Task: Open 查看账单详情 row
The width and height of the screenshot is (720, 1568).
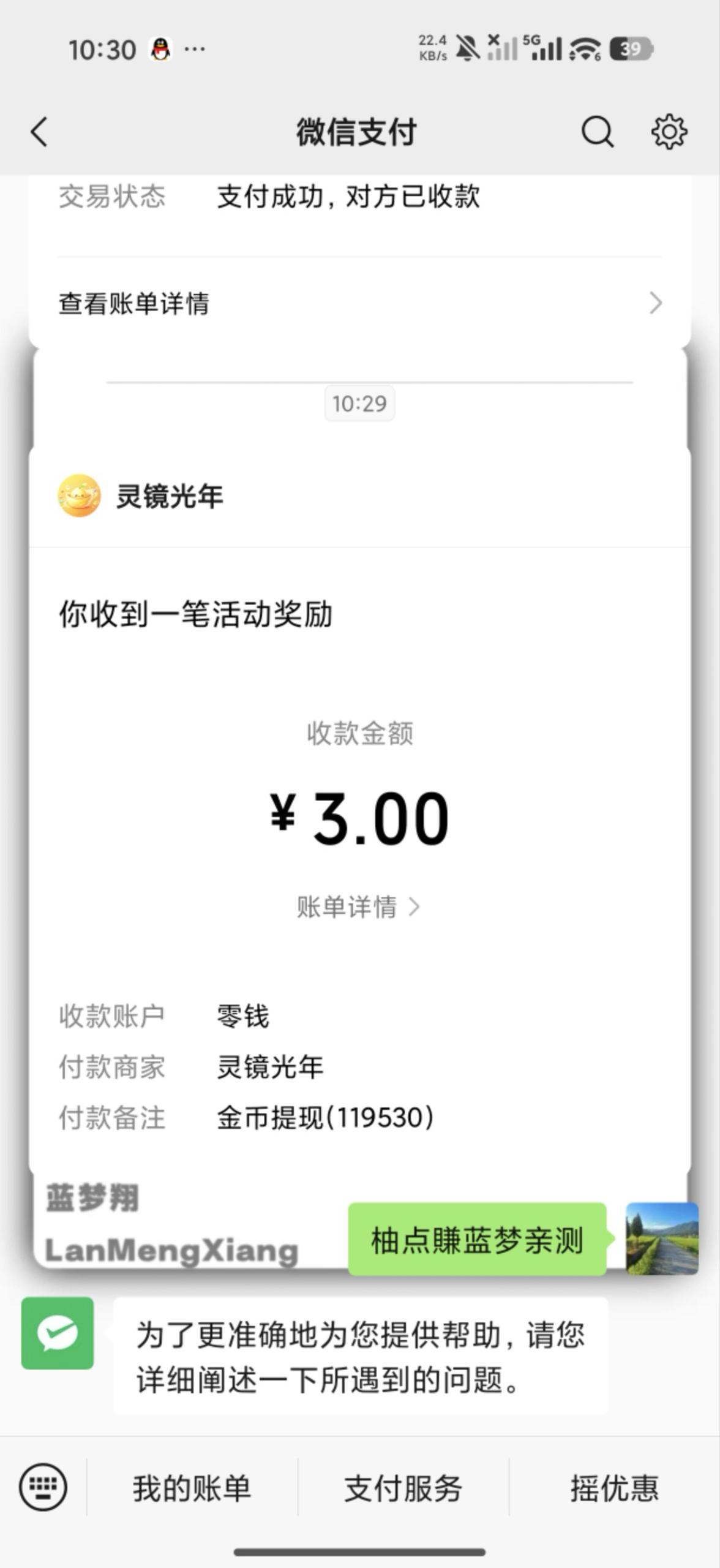Action: (x=360, y=303)
